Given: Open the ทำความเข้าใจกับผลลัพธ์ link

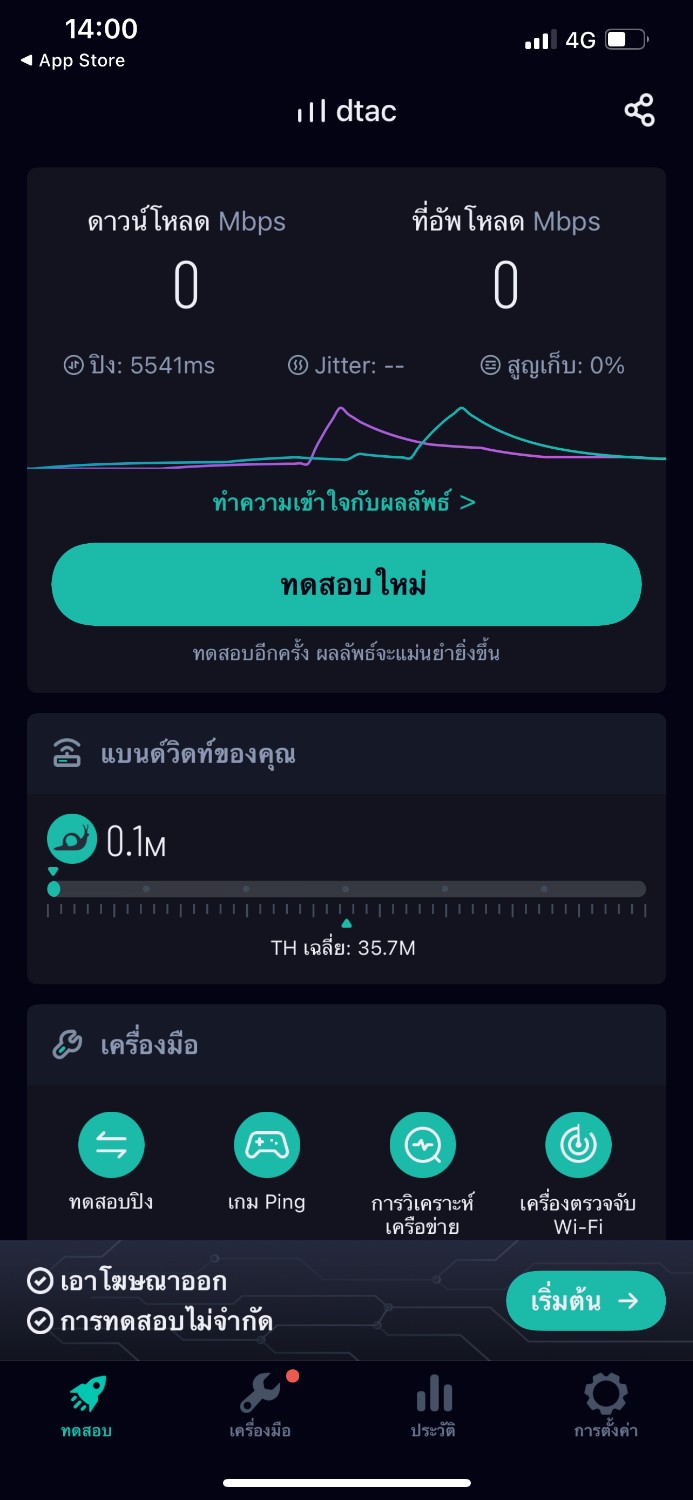Looking at the screenshot, I should (345, 502).
